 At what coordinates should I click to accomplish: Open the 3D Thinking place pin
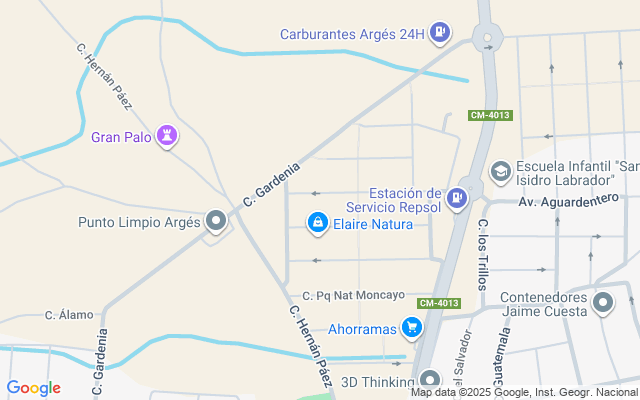tap(430, 380)
